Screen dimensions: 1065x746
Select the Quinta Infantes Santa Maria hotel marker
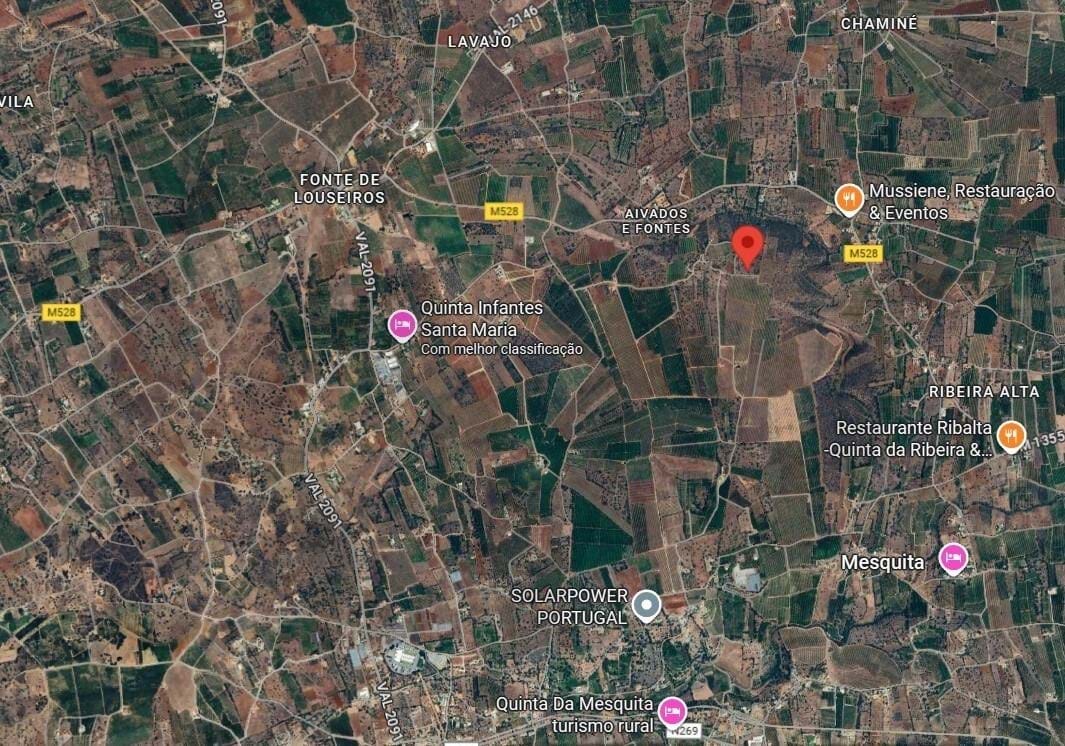(402, 324)
